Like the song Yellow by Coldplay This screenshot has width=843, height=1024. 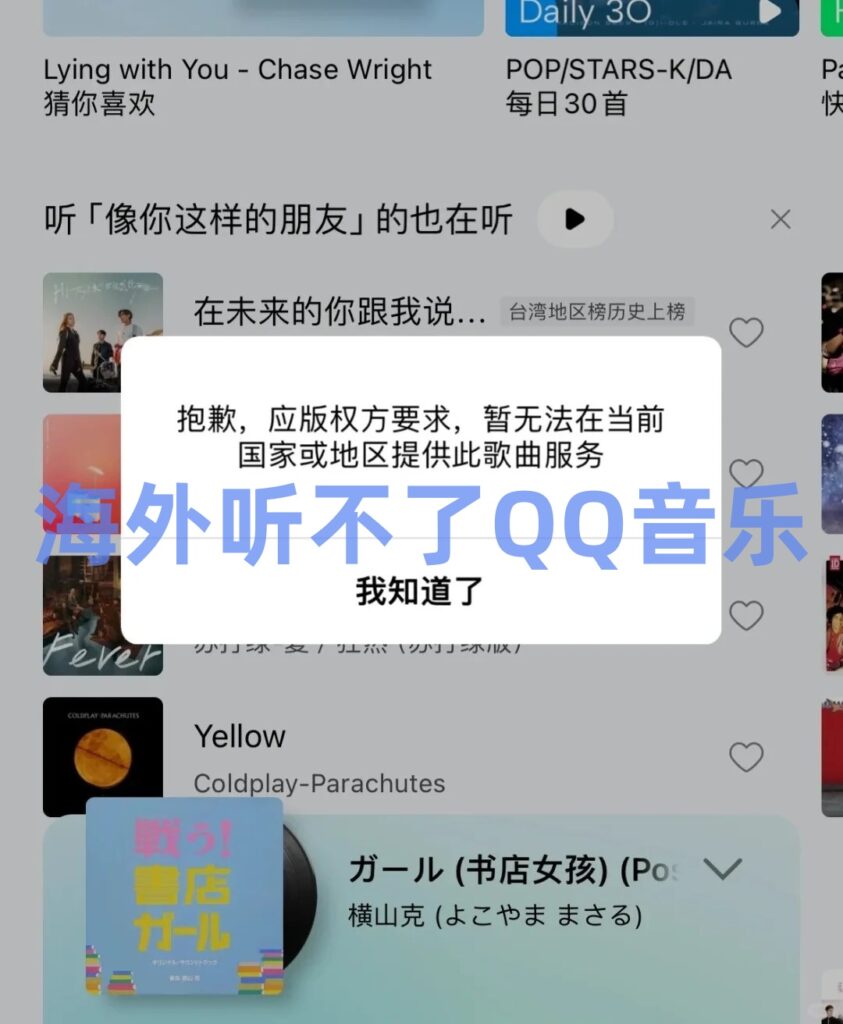[746, 757]
